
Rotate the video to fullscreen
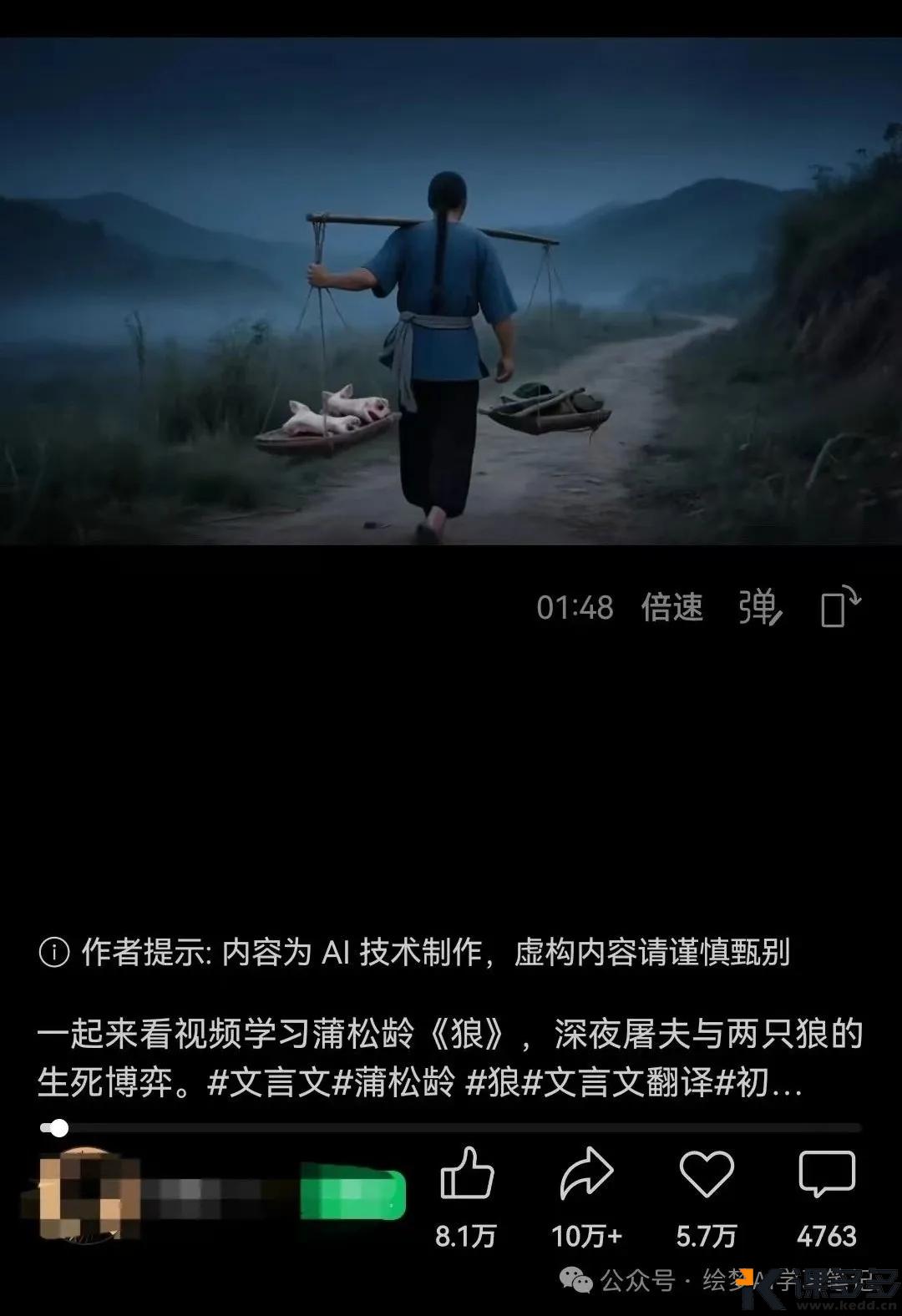coord(840,607)
